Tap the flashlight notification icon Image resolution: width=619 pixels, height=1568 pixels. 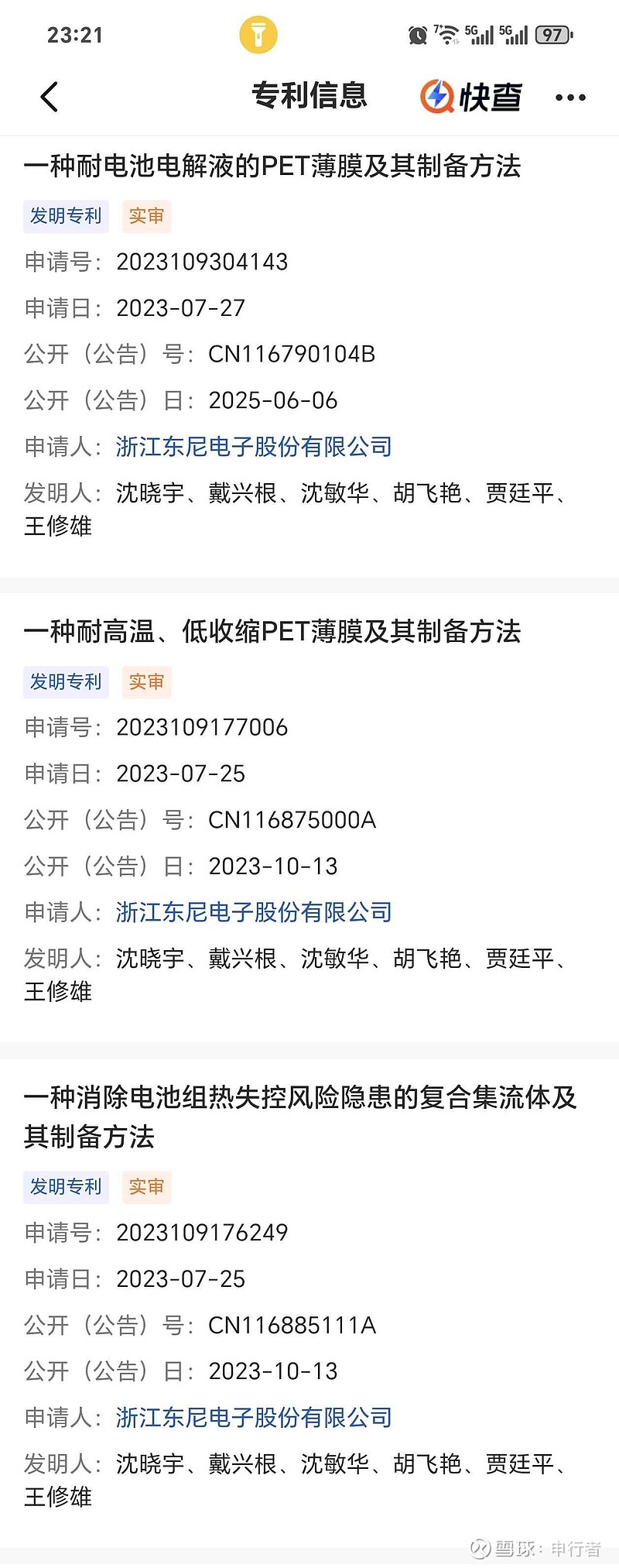[x=259, y=34]
